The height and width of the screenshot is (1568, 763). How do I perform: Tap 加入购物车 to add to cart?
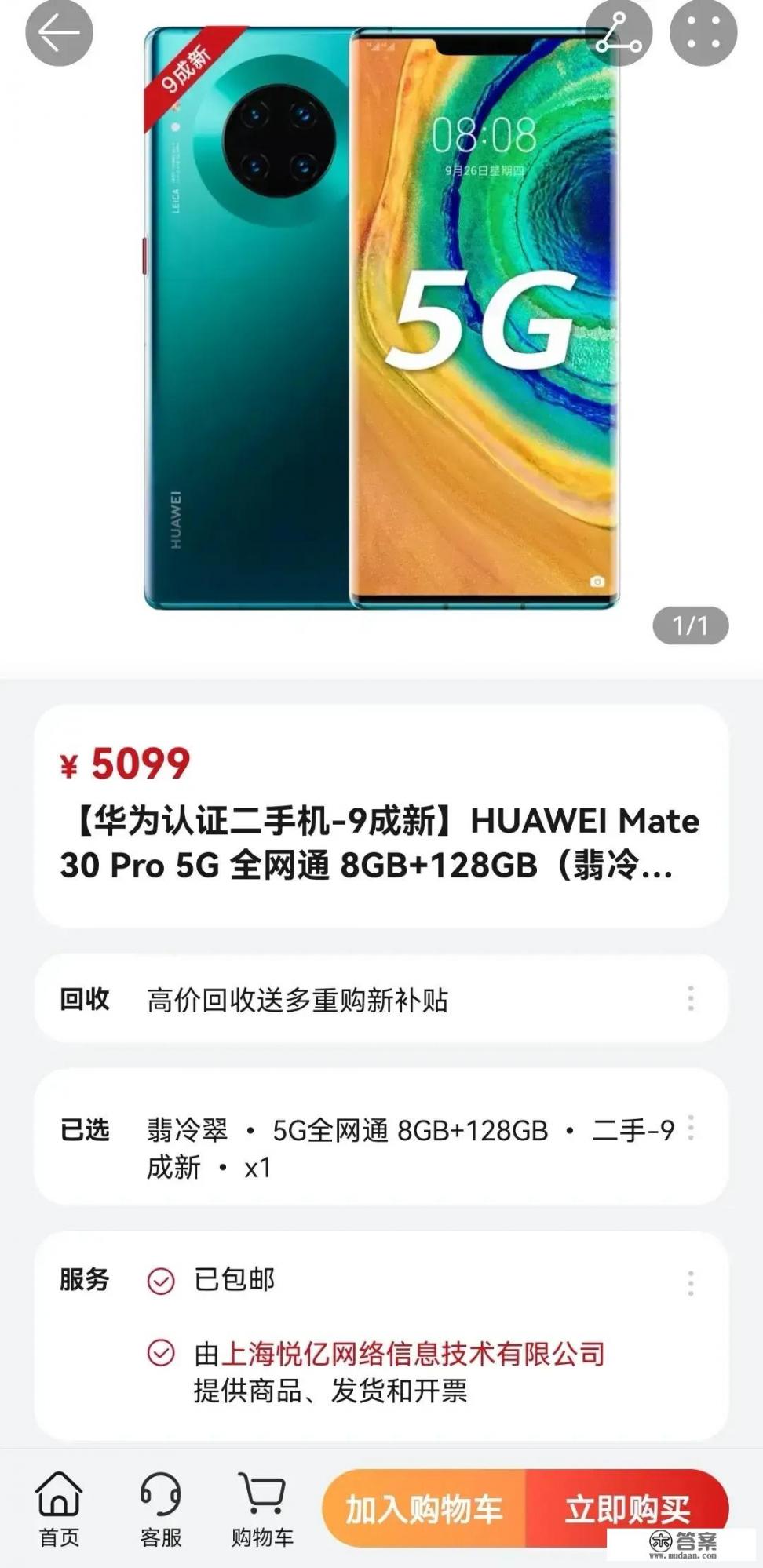[424, 1509]
